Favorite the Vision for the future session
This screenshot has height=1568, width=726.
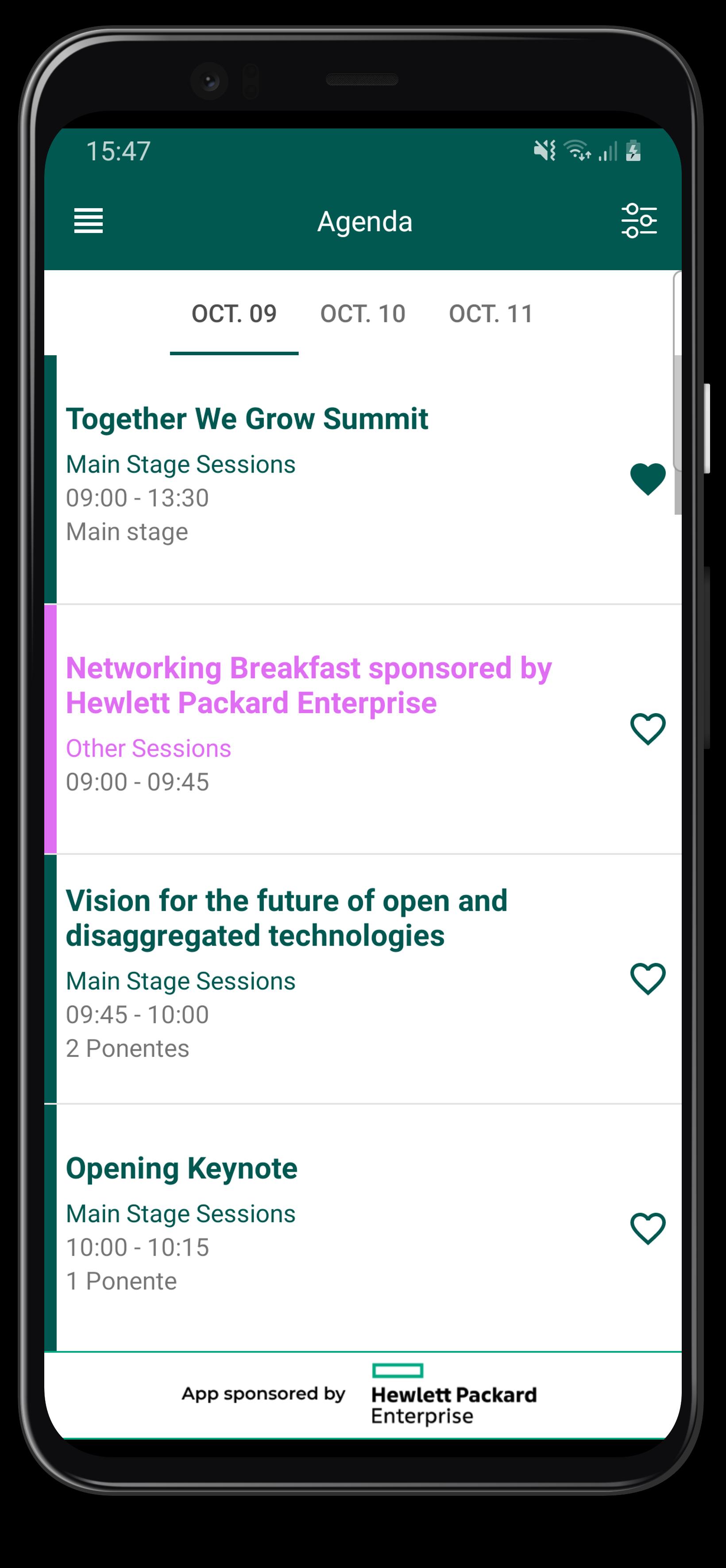648,978
